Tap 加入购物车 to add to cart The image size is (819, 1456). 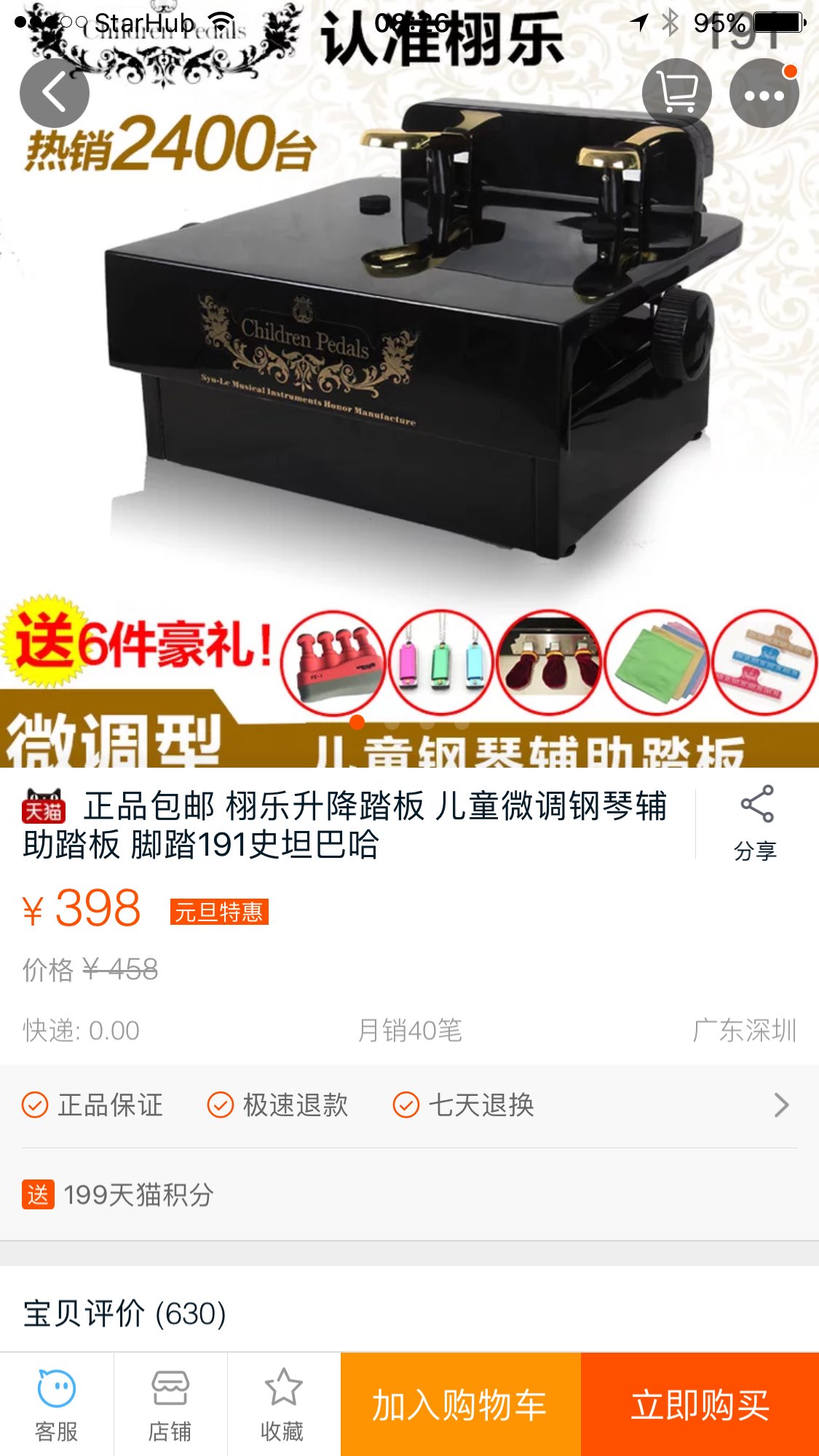coord(460,1405)
